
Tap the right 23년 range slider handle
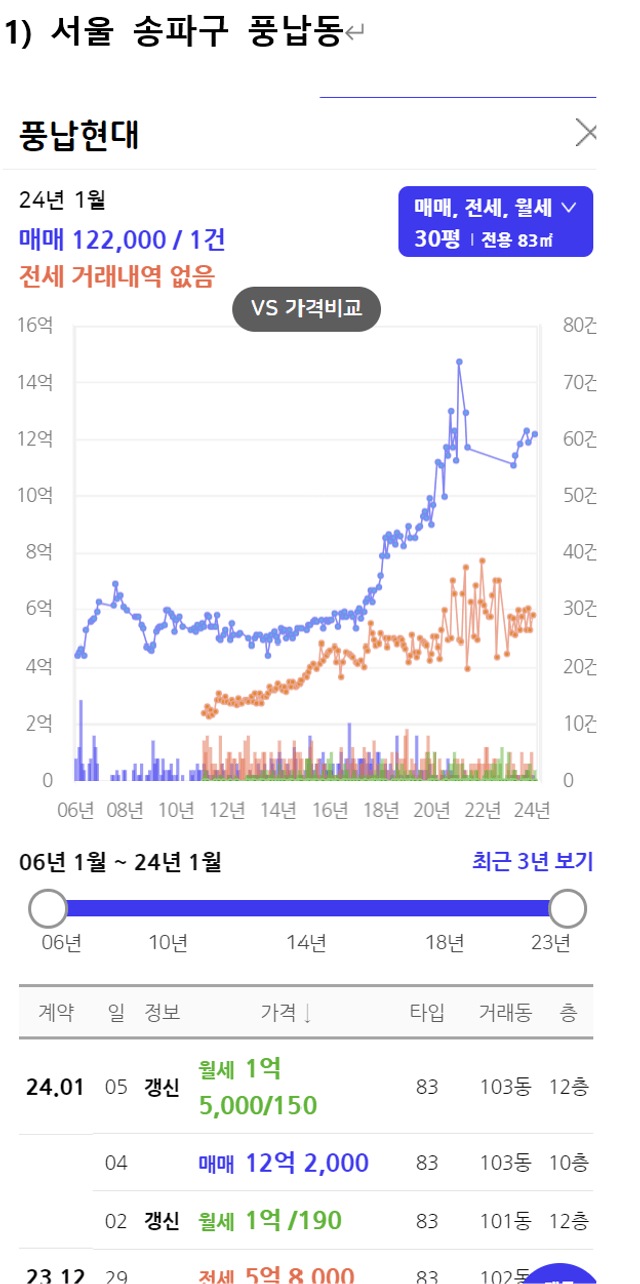point(568,908)
